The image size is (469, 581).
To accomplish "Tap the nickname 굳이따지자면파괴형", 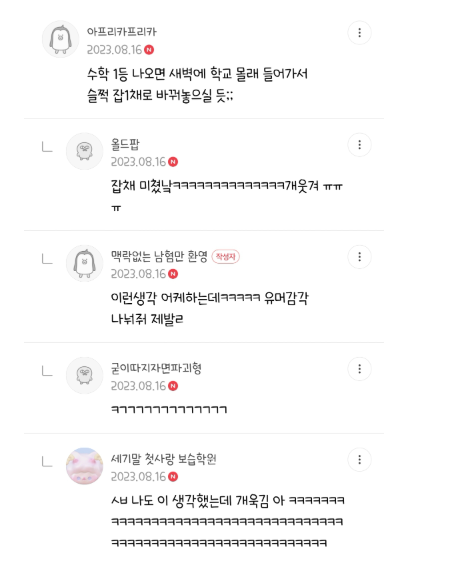I will tap(156, 368).
